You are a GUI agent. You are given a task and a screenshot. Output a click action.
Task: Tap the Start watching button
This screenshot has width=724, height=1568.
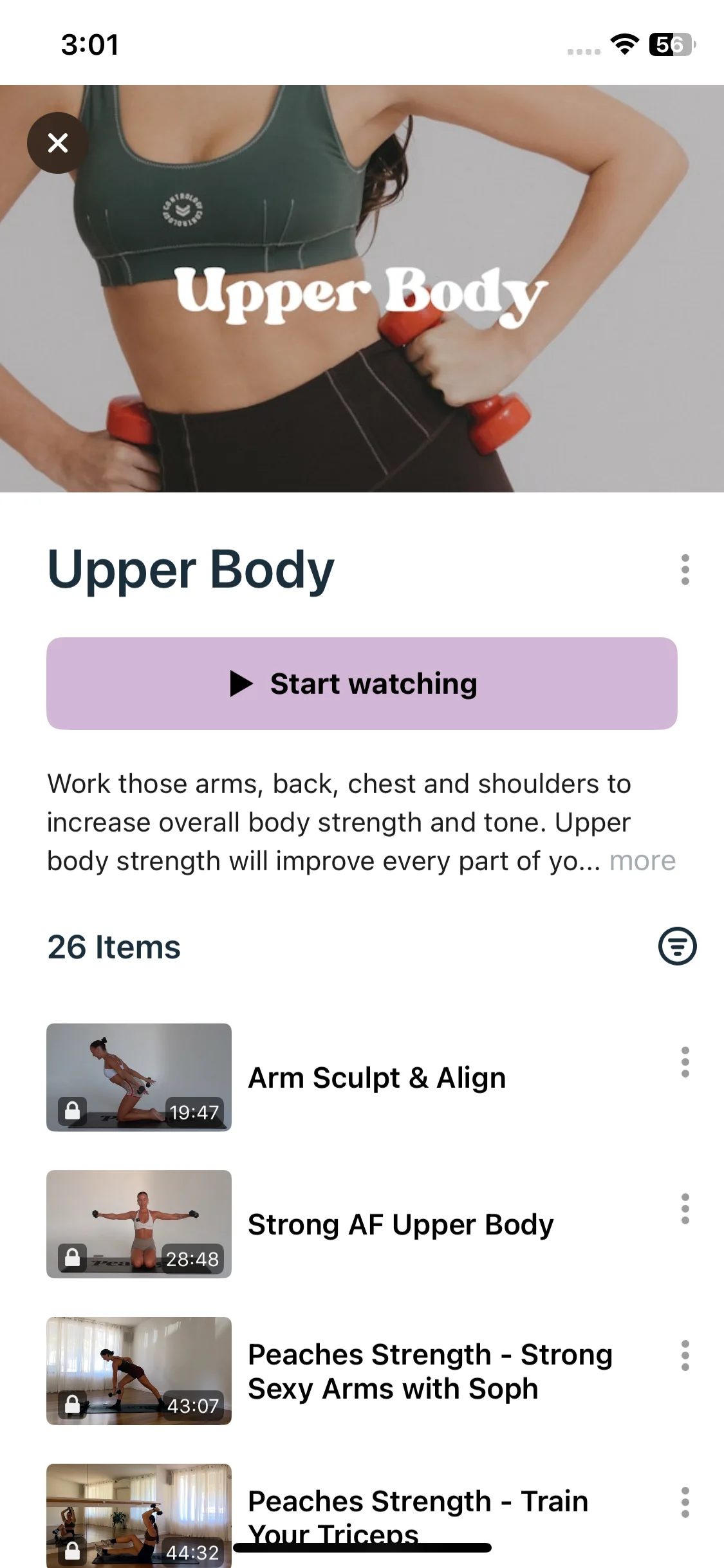pyautogui.click(x=362, y=684)
